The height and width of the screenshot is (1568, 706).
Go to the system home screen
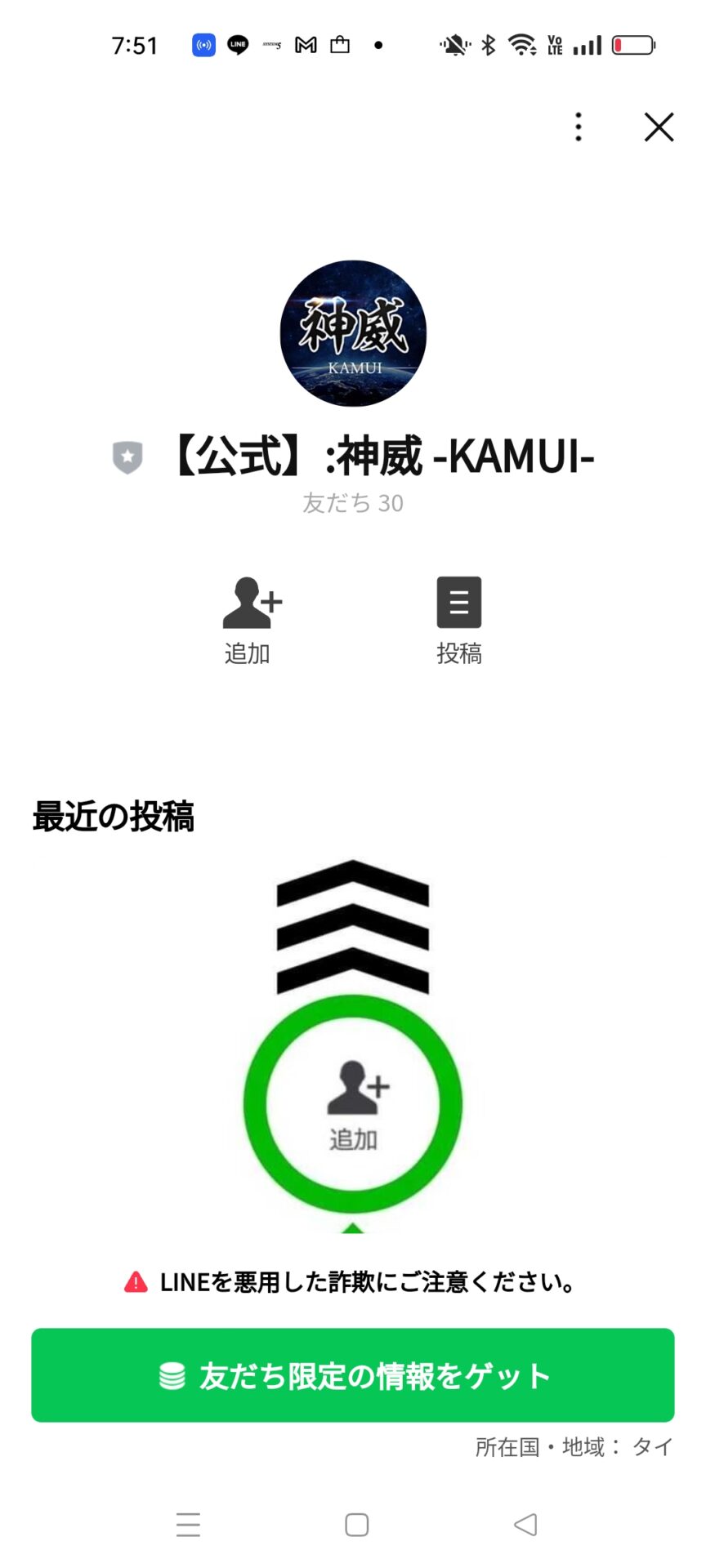click(356, 1524)
